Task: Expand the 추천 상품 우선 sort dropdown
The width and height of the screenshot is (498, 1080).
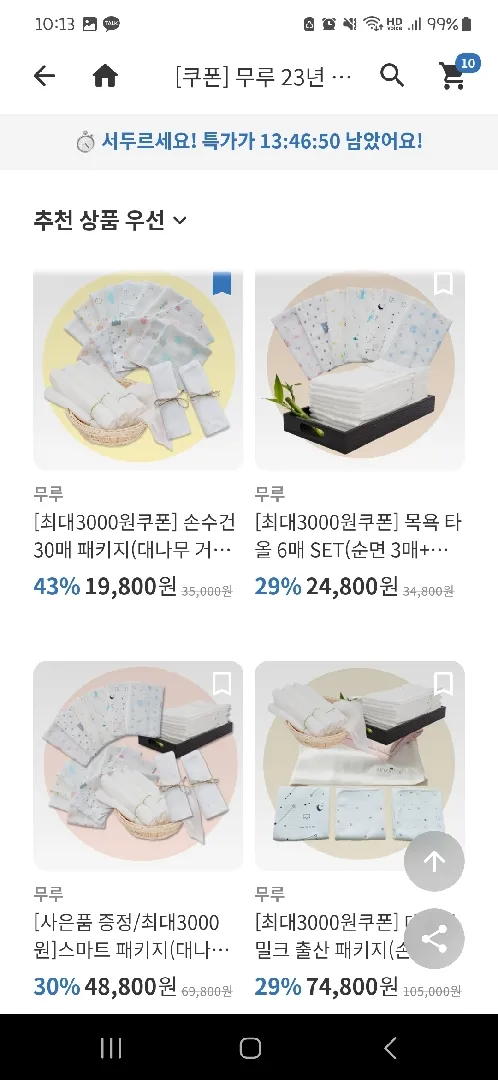Action: coord(110,220)
